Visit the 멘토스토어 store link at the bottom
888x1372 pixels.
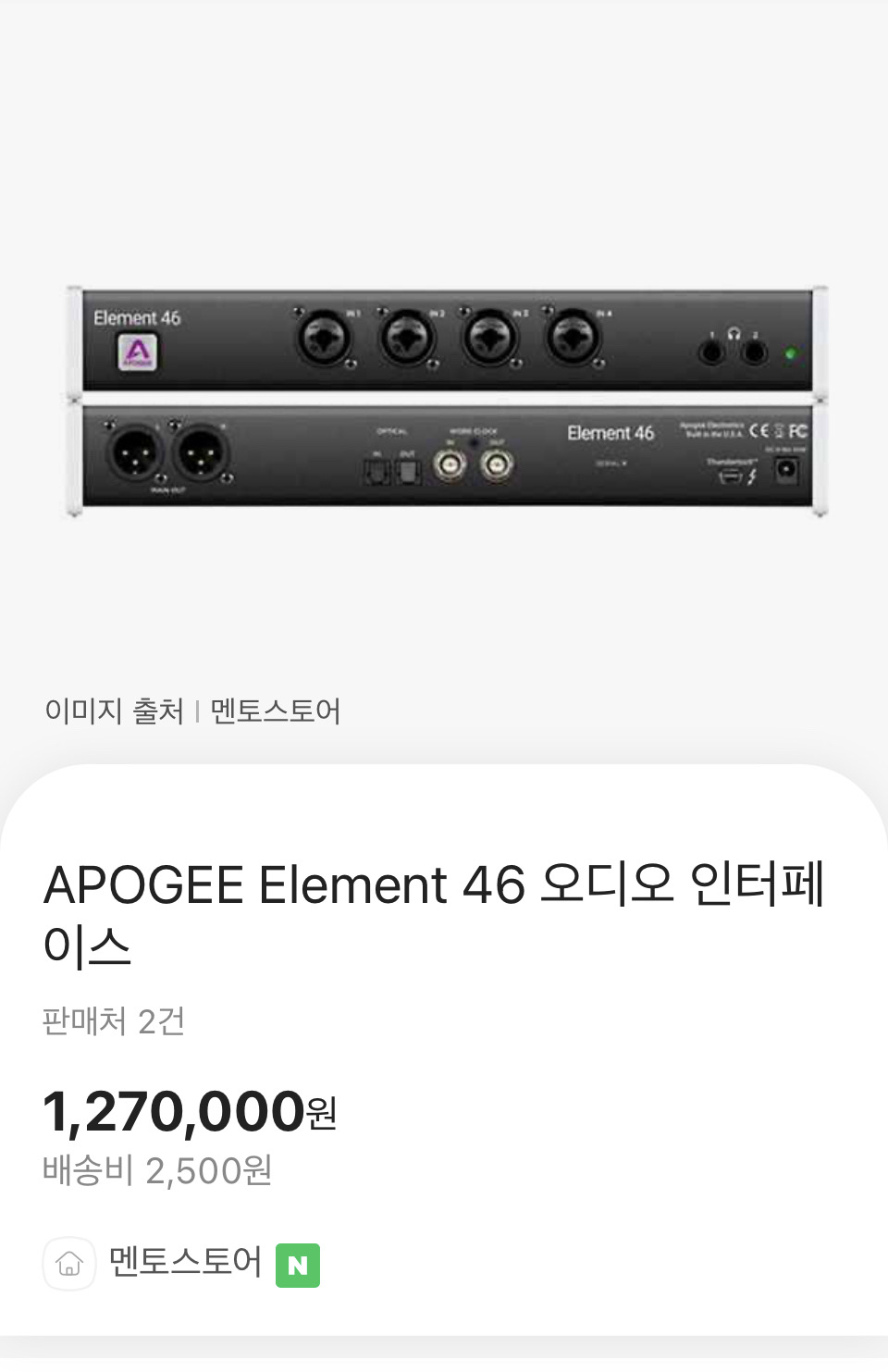[184, 1262]
